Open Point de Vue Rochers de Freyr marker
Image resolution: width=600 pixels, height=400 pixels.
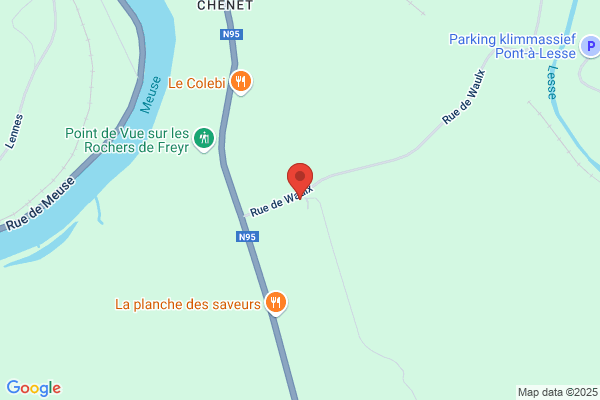tap(204, 139)
